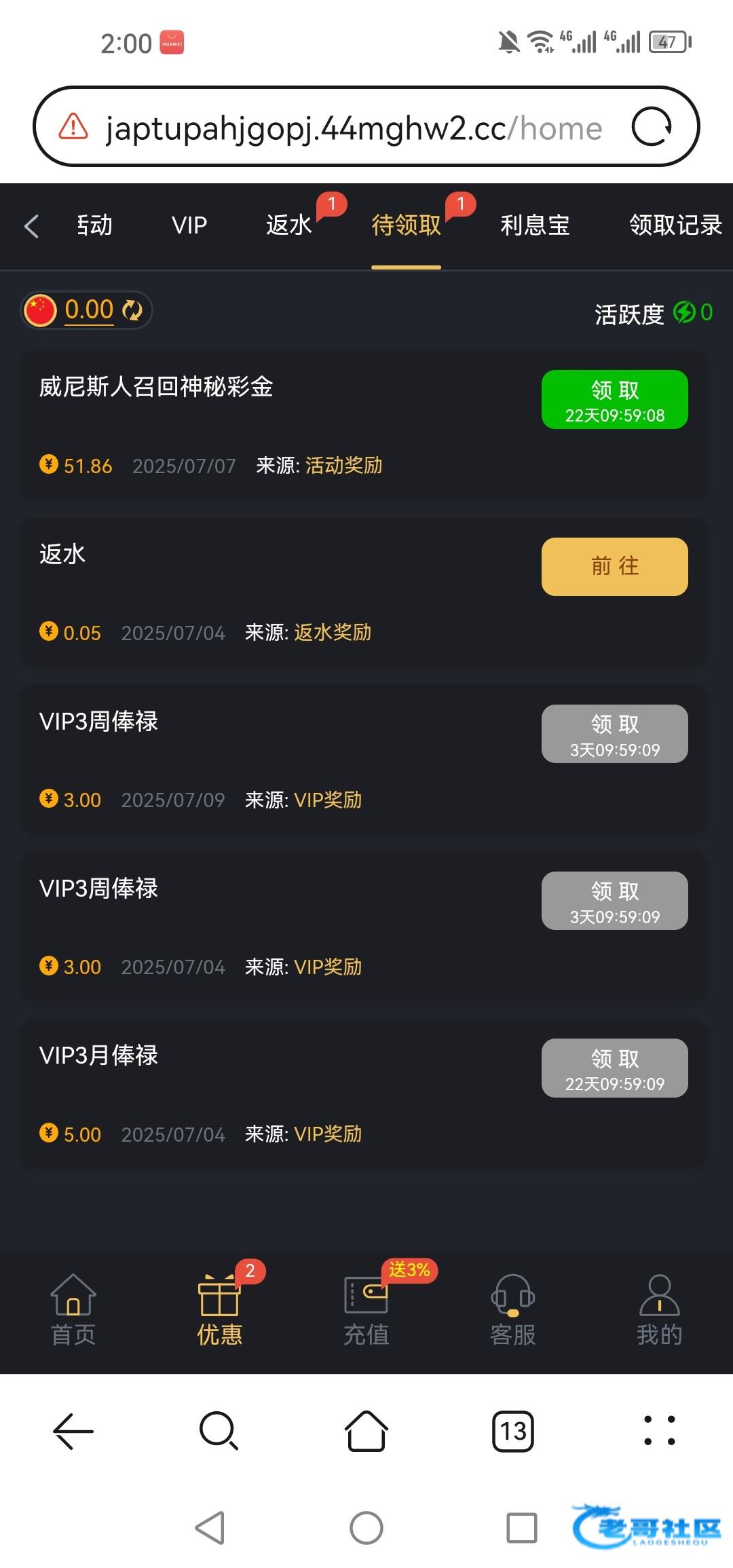Open the browser tab switcher showing 13

click(x=513, y=1432)
